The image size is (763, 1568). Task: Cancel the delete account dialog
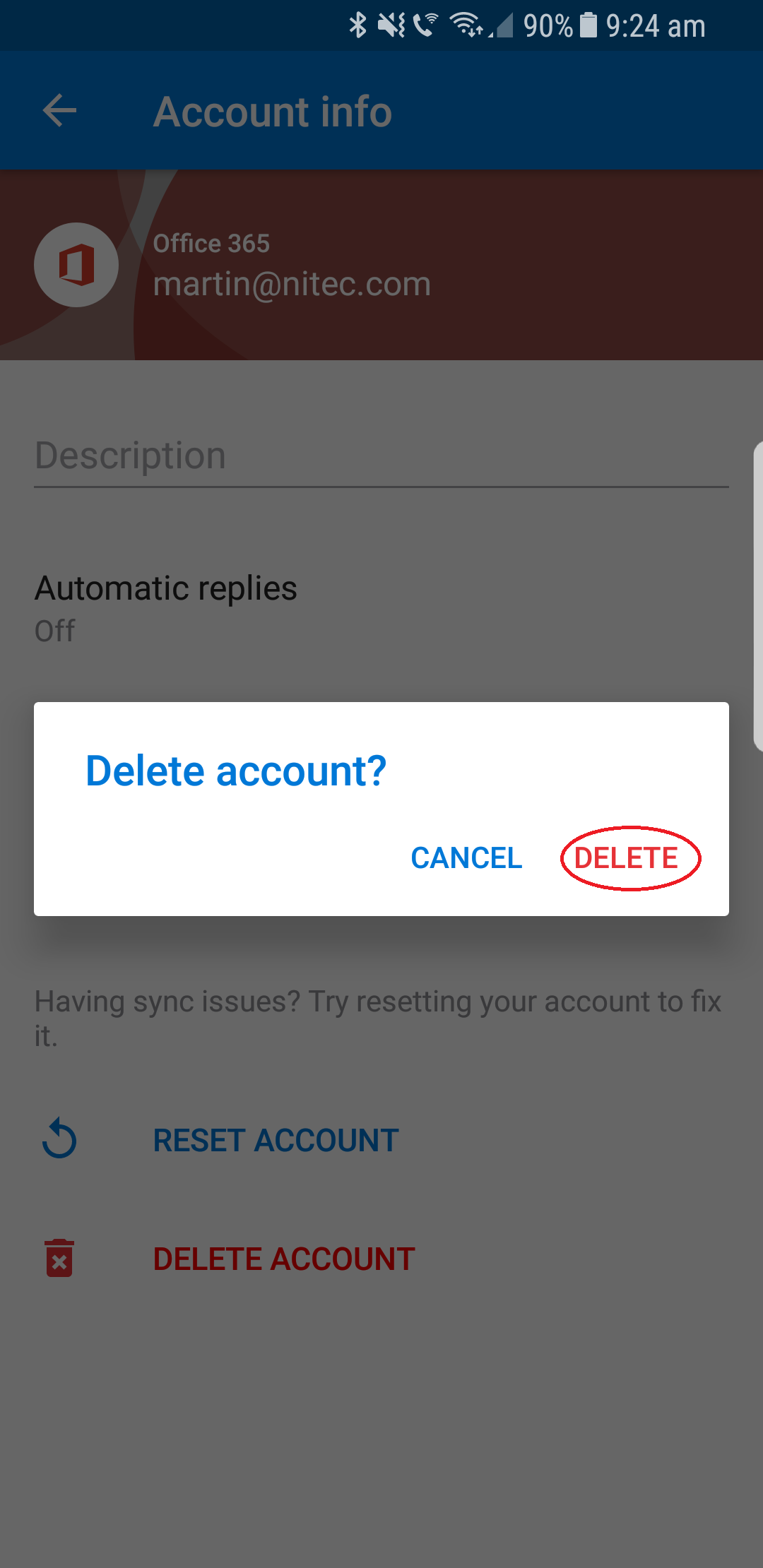point(466,858)
